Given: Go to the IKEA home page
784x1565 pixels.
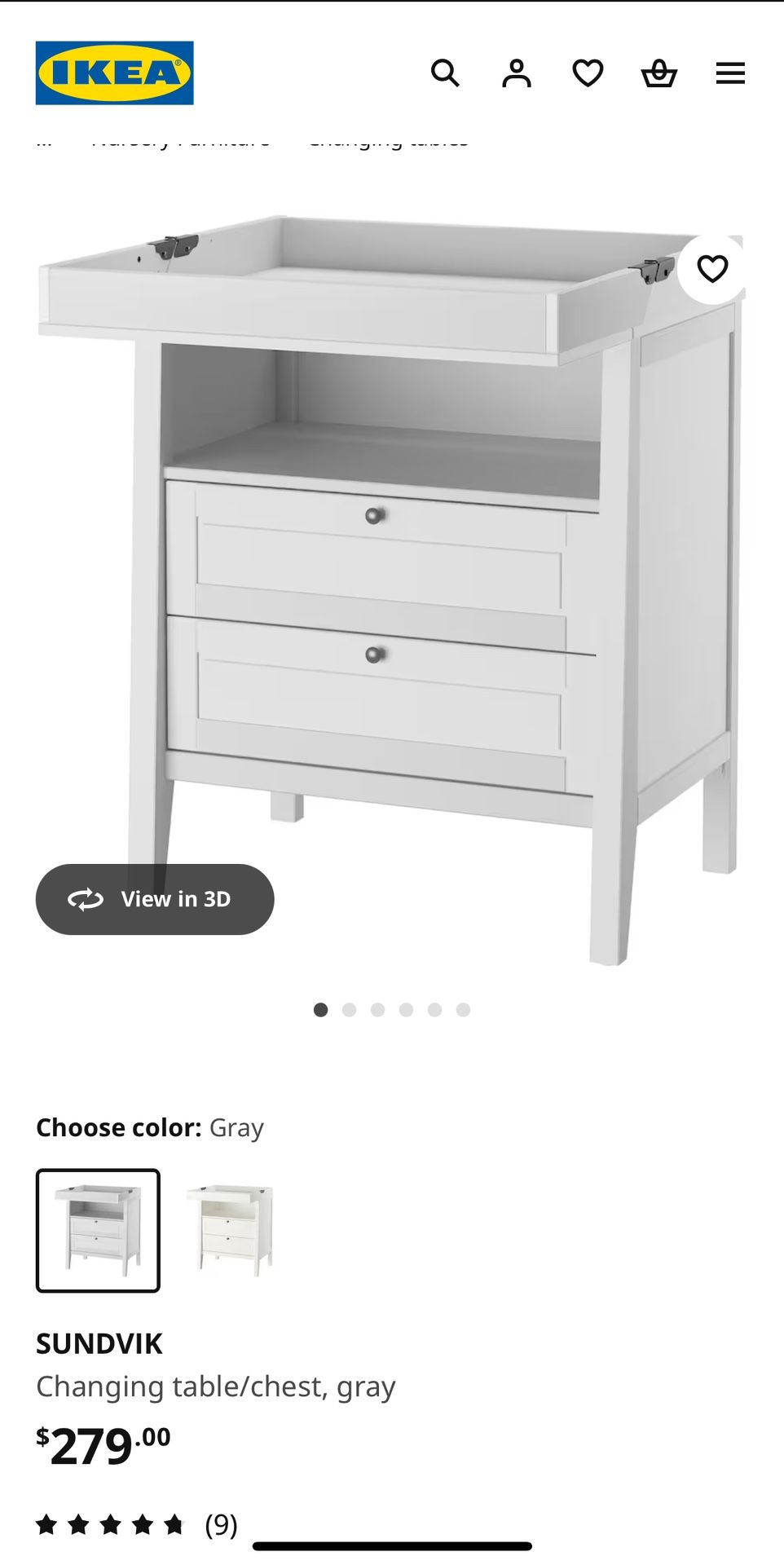Looking at the screenshot, I should (115, 73).
